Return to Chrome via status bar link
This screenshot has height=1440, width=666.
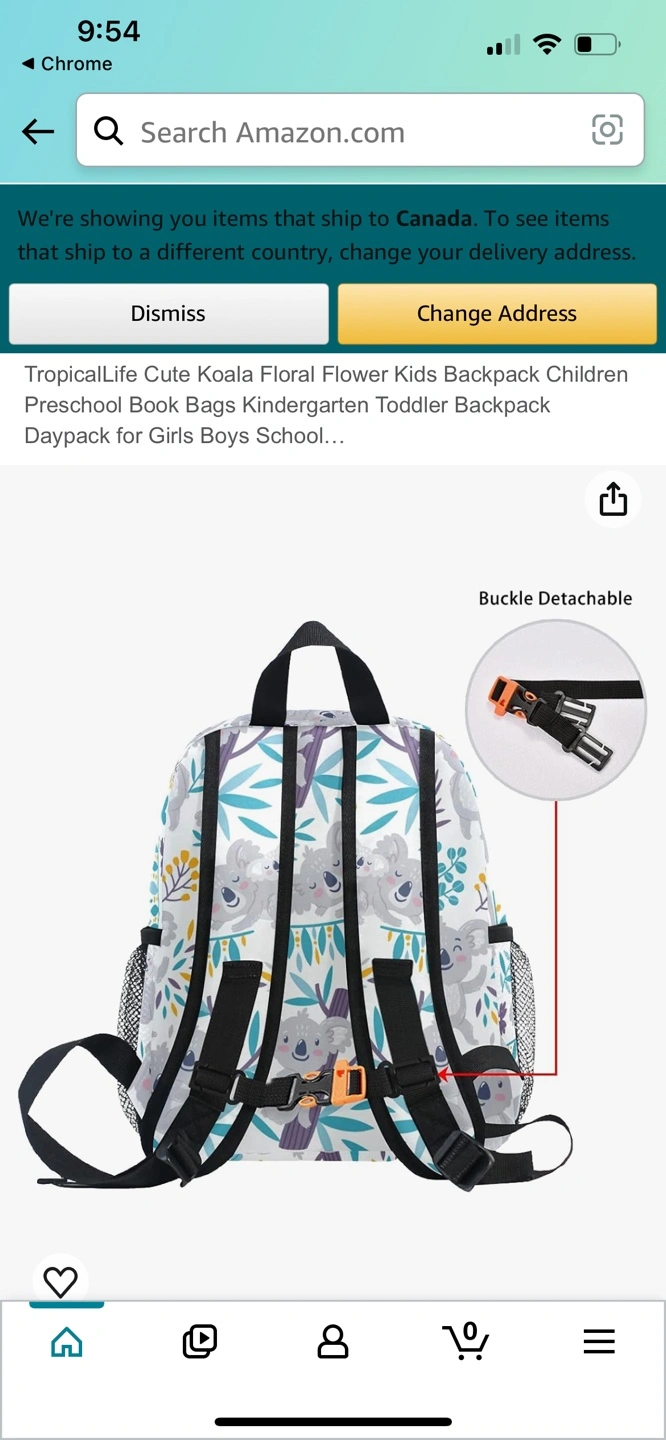tap(67, 64)
